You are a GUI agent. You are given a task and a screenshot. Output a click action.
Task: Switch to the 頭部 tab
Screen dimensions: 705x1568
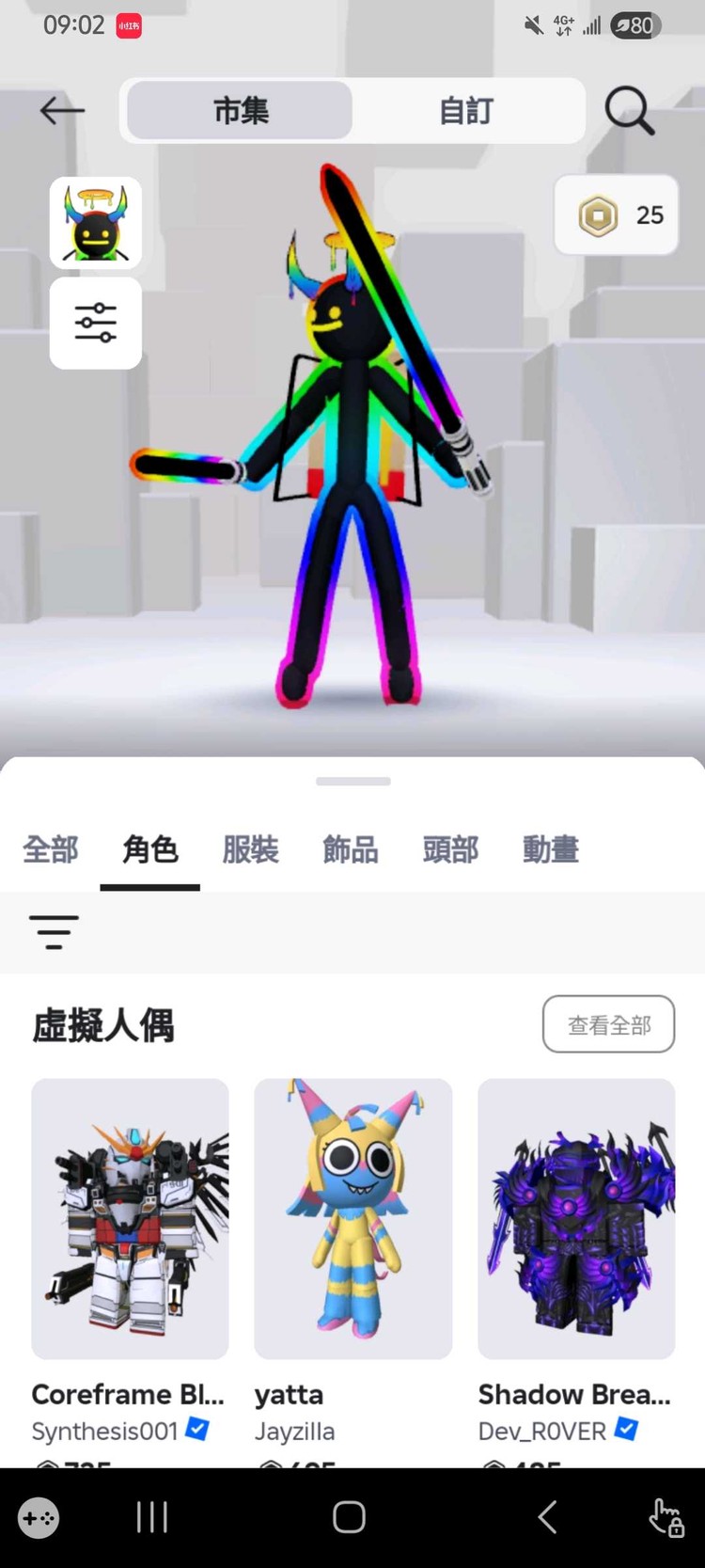pyautogui.click(x=450, y=849)
